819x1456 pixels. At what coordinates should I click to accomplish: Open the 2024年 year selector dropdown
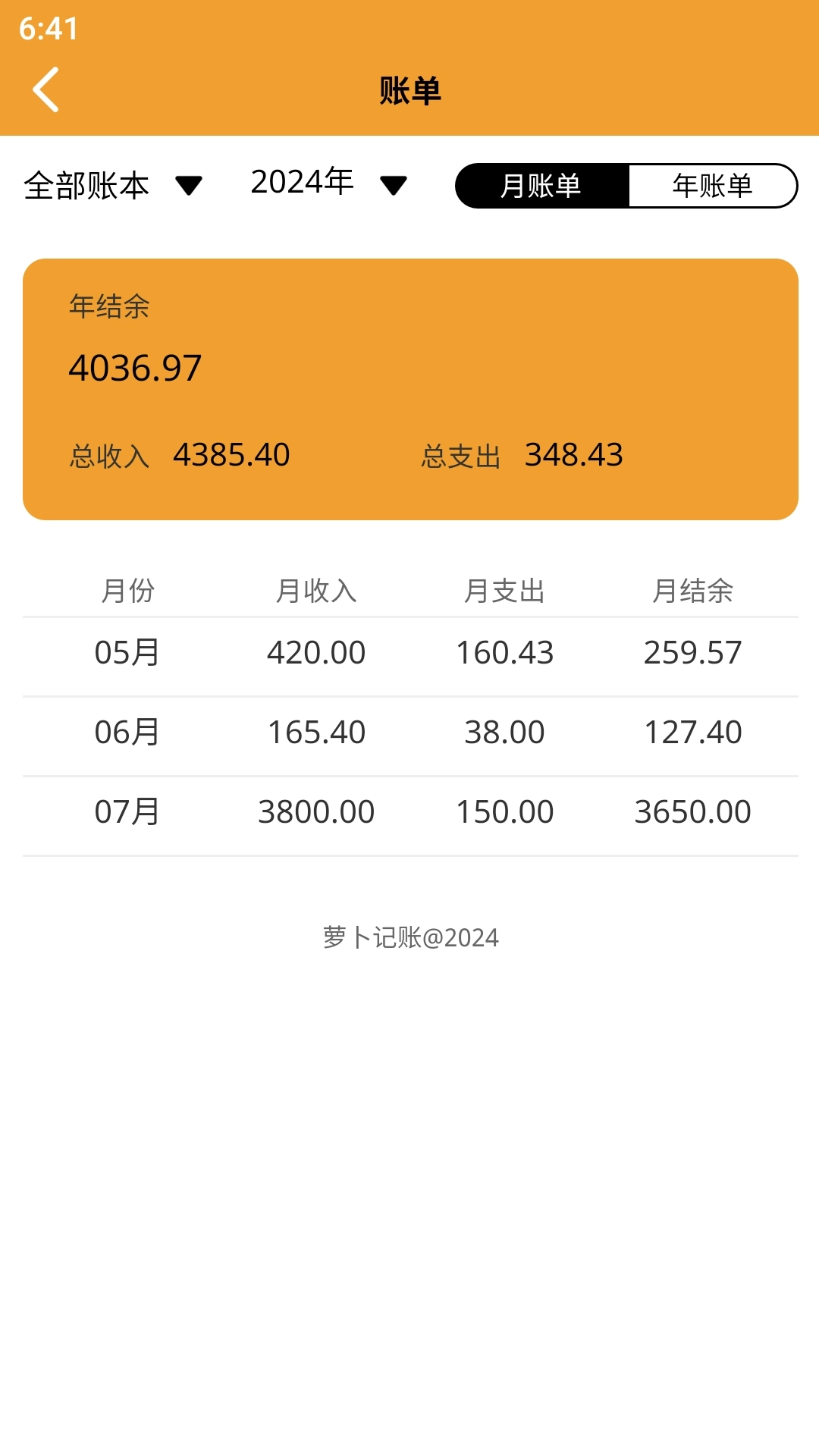click(302, 182)
